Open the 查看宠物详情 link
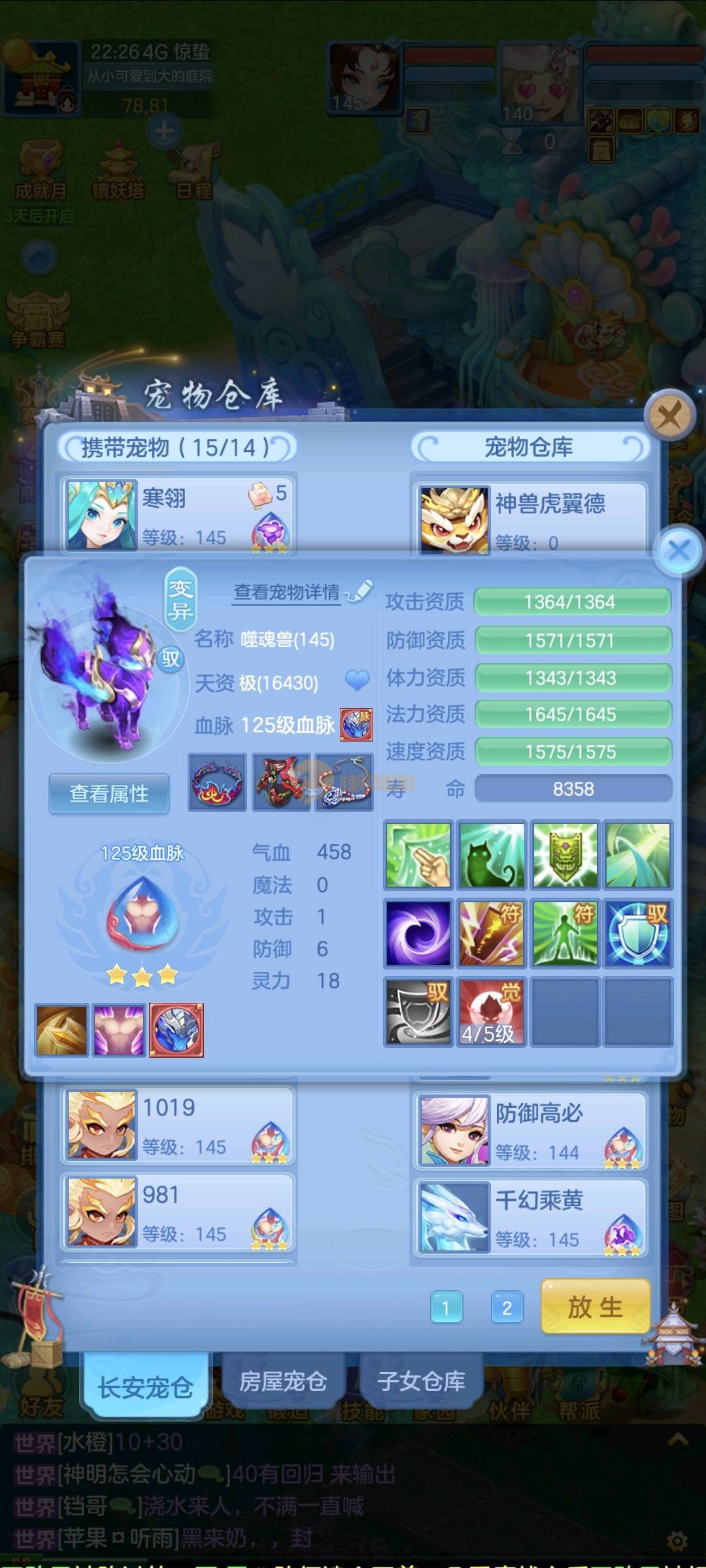706x1568 pixels. click(x=288, y=592)
